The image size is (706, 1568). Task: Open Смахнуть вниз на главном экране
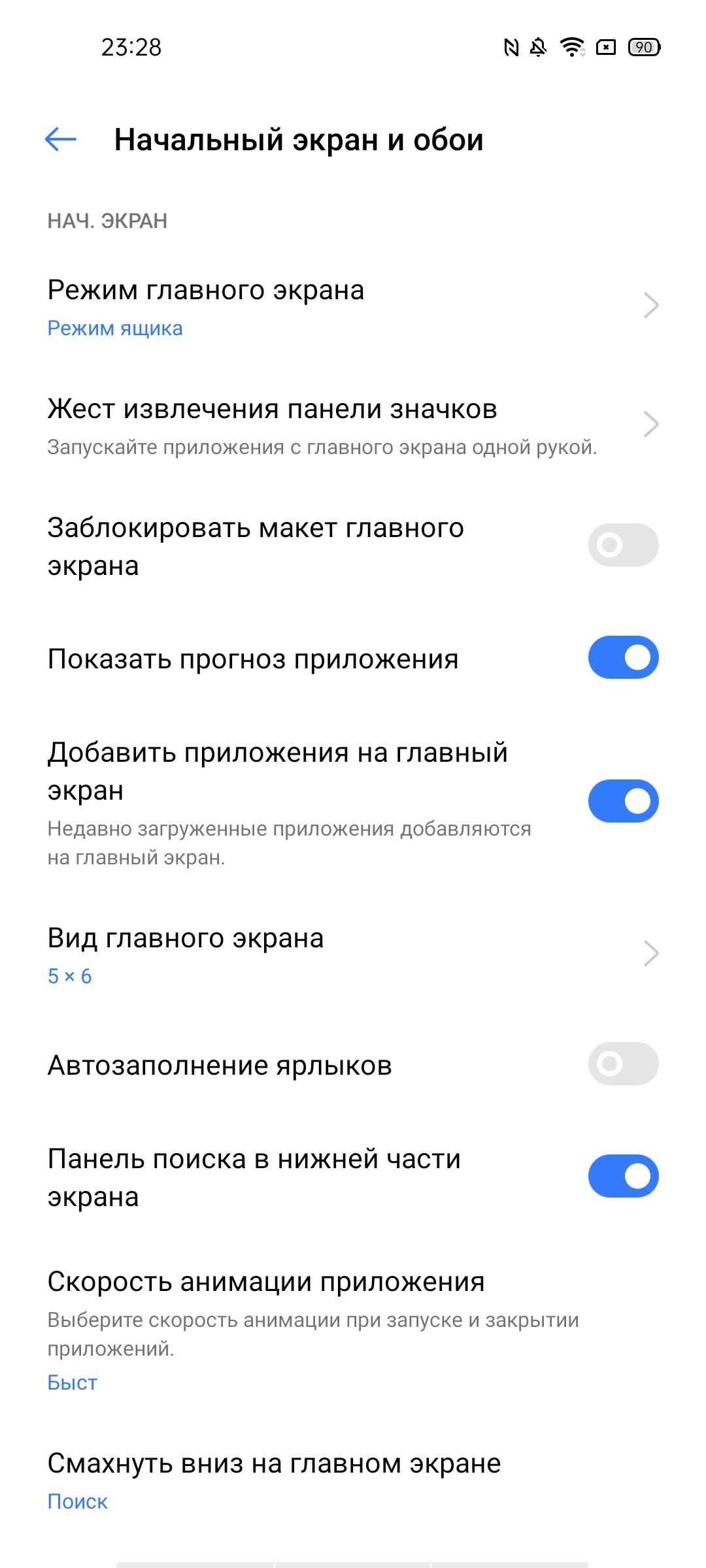click(x=353, y=1480)
